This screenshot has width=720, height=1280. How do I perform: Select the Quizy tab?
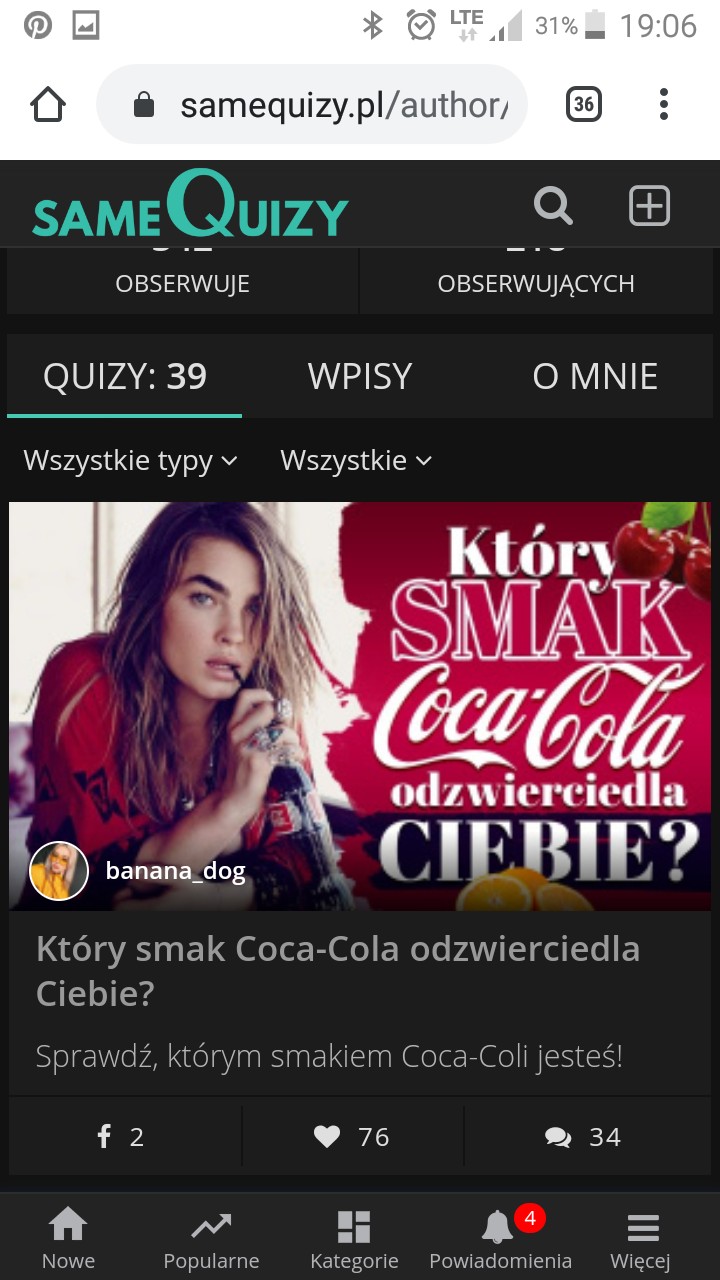(125, 376)
